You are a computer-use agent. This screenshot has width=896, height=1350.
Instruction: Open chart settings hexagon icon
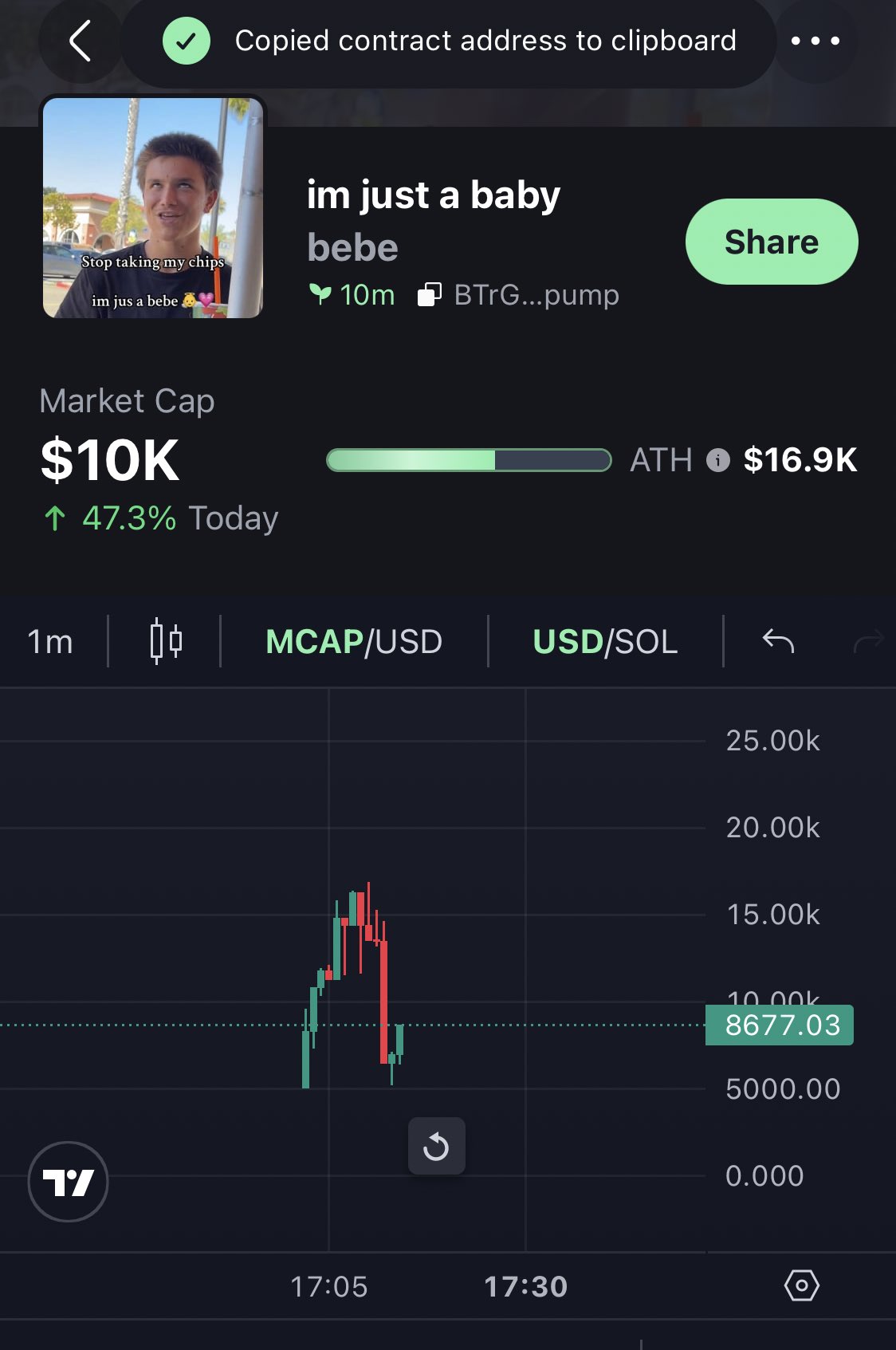point(801,1285)
